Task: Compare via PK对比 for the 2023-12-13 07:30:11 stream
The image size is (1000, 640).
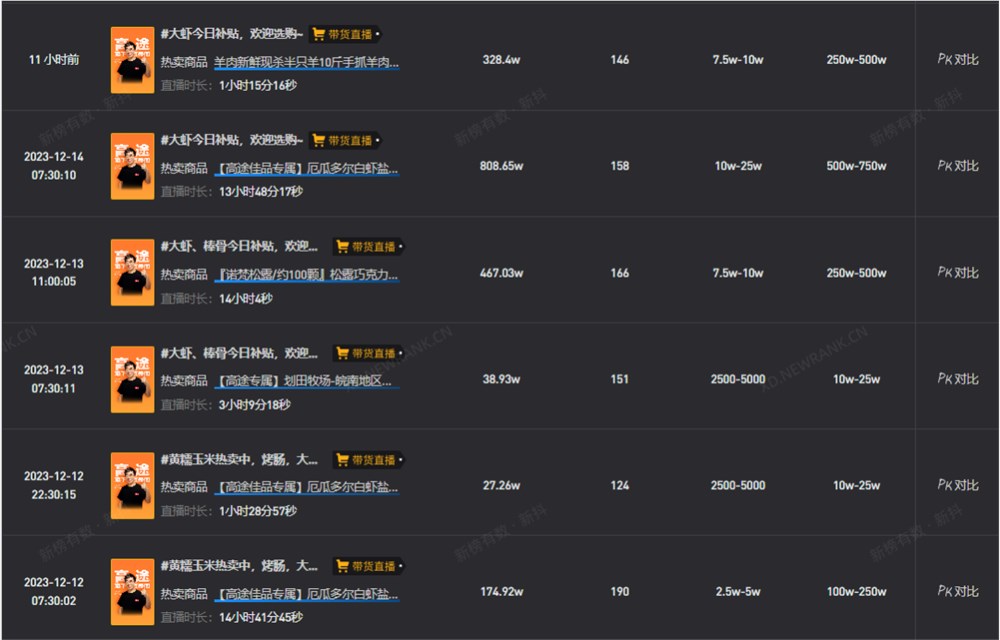Action: pyautogui.click(x=957, y=379)
